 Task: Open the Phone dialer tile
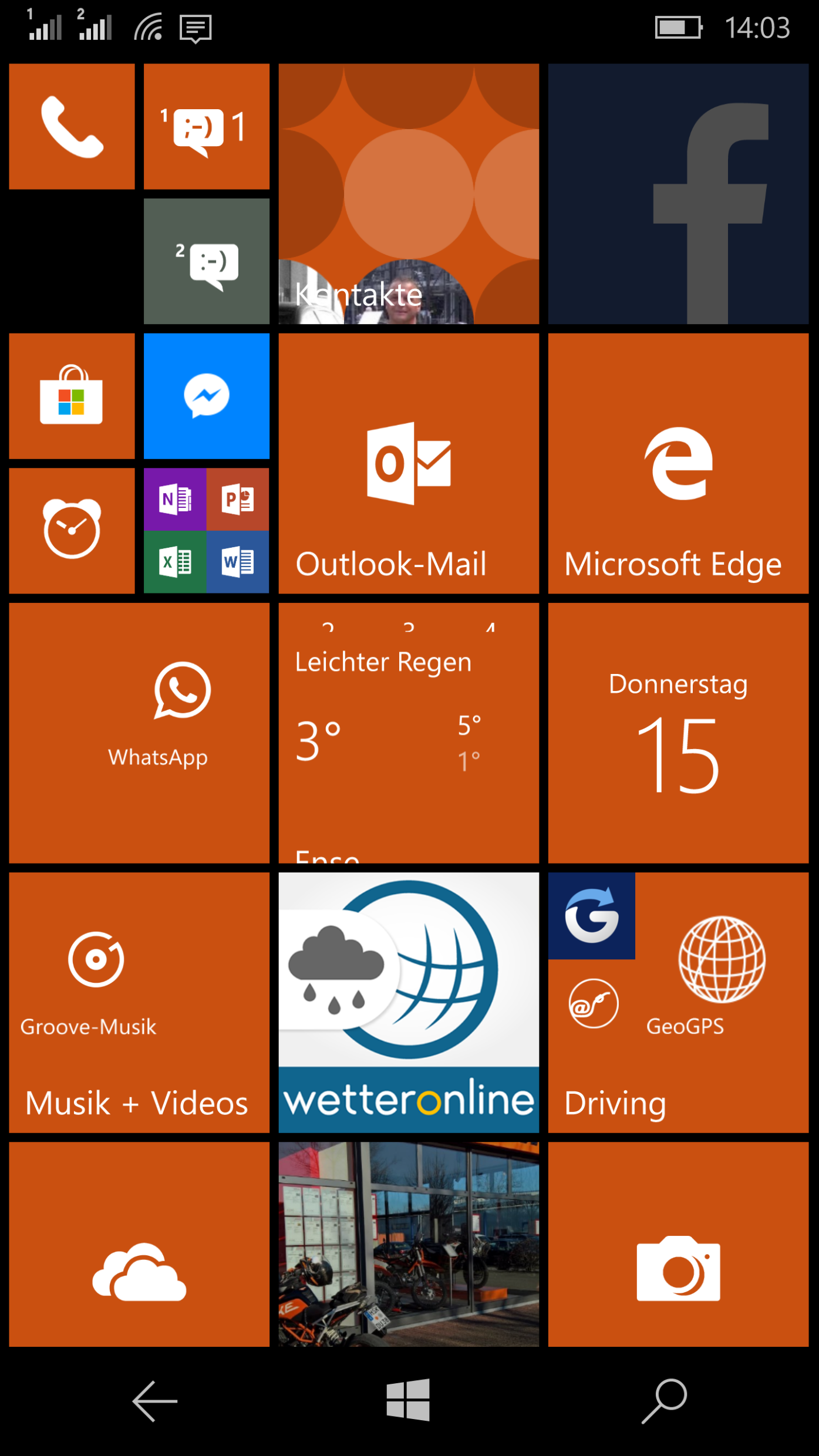pyautogui.click(x=72, y=126)
